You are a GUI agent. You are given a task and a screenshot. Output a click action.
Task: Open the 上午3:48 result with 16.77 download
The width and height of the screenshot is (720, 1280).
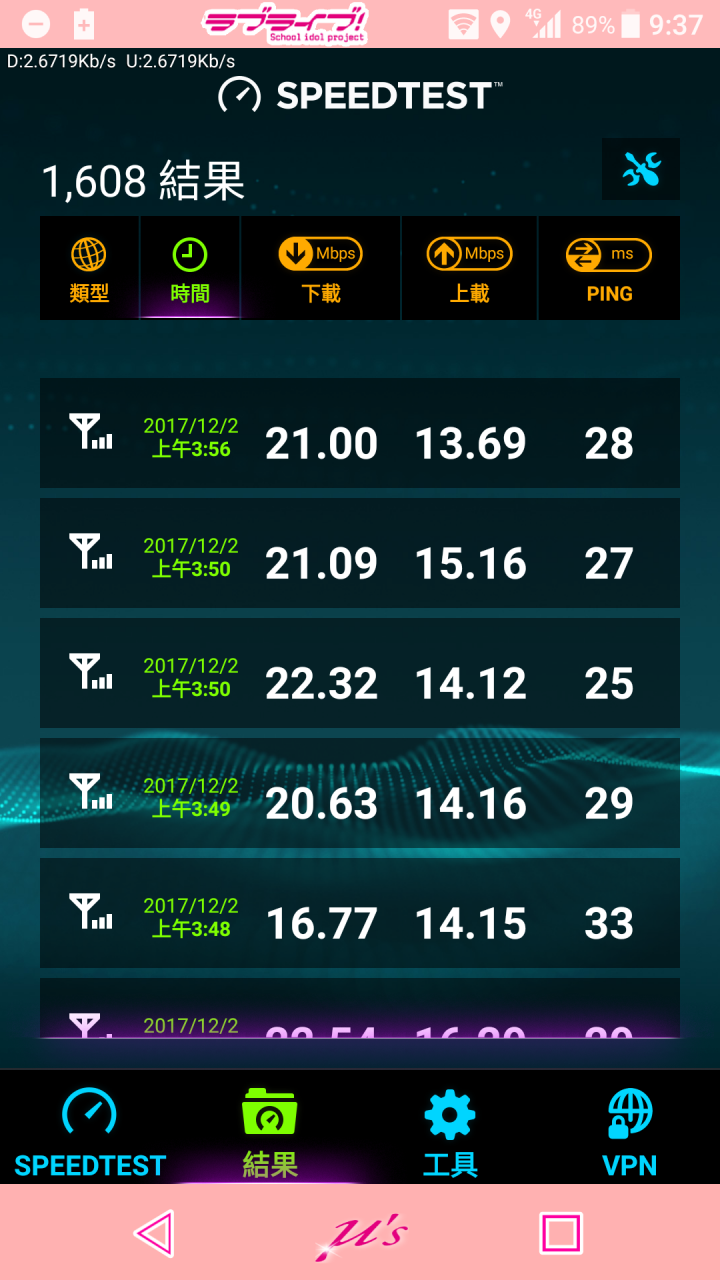pos(360,913)
